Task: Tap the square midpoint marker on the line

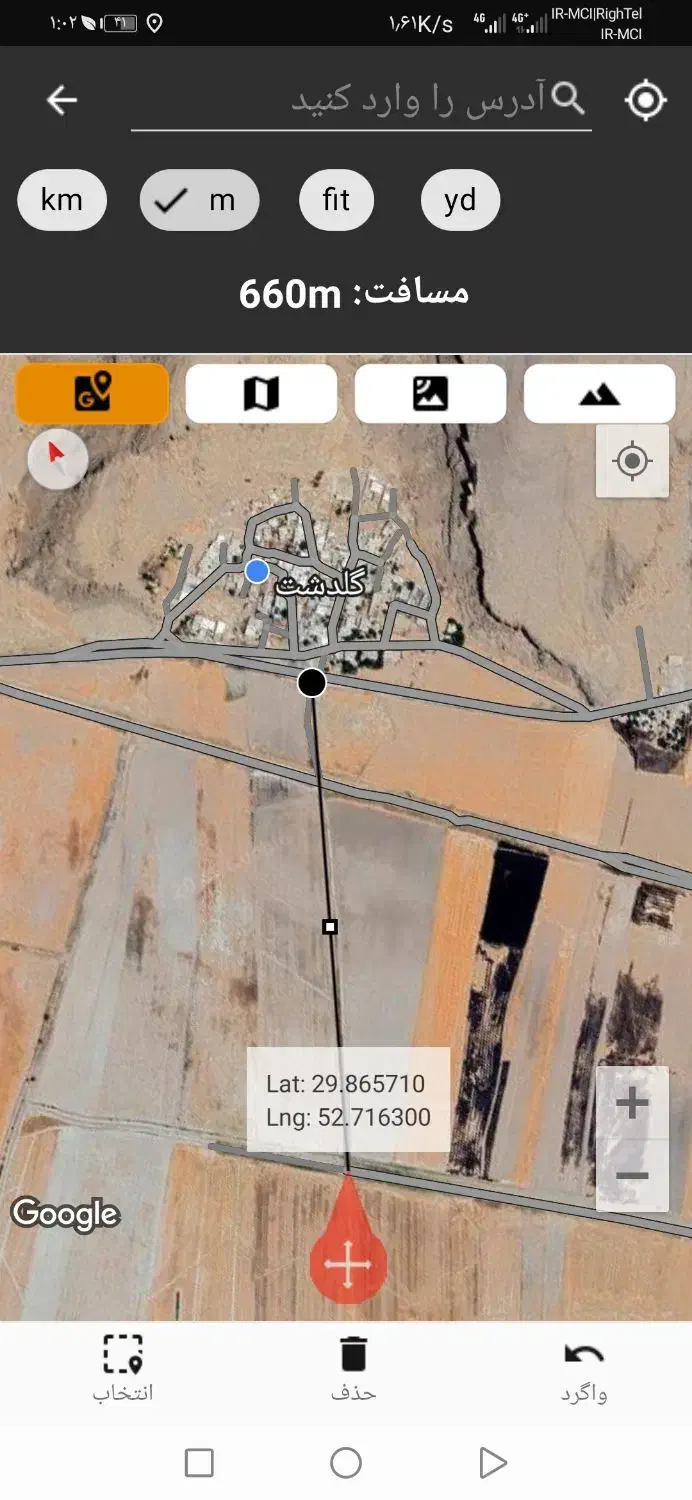Action: tap(330, 927)
